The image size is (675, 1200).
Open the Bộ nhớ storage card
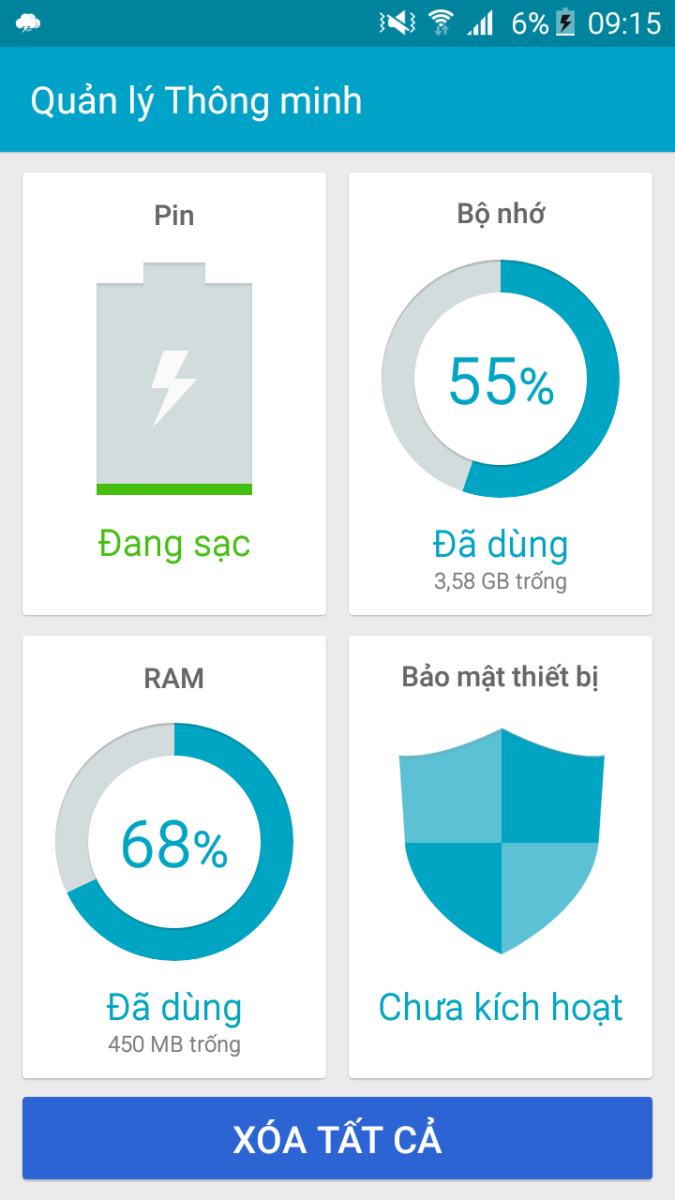pyautogui.click(x=500, y=394)
